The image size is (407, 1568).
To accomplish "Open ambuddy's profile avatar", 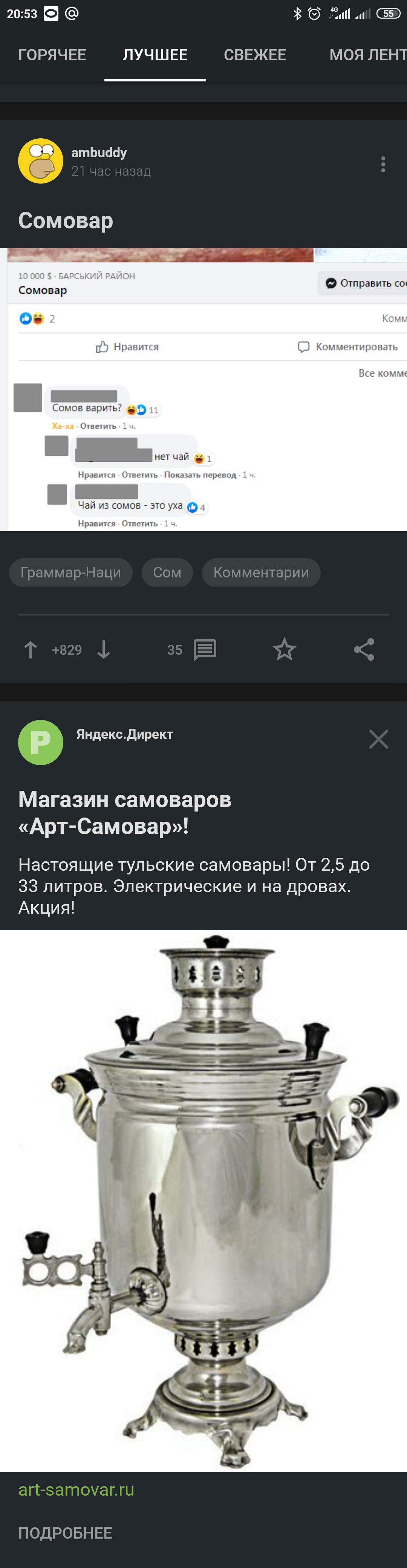I will tap(41, 161).
